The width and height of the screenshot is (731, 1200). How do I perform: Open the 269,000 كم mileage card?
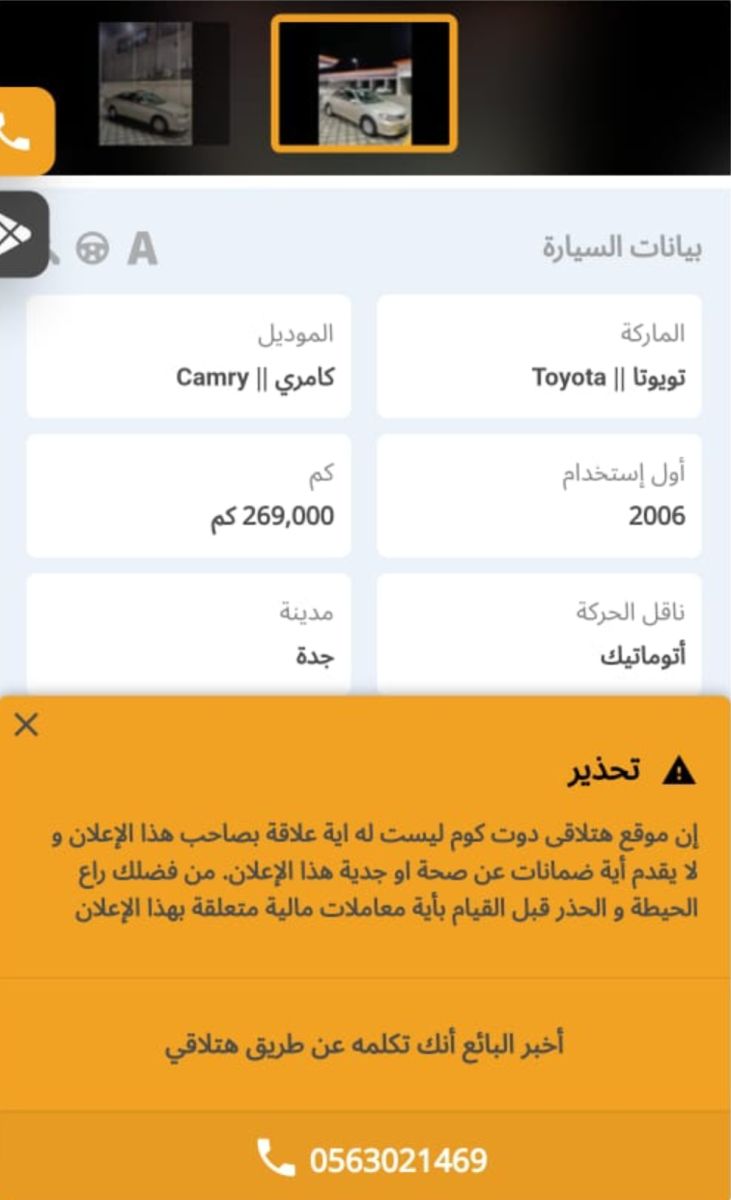point(190,496)
